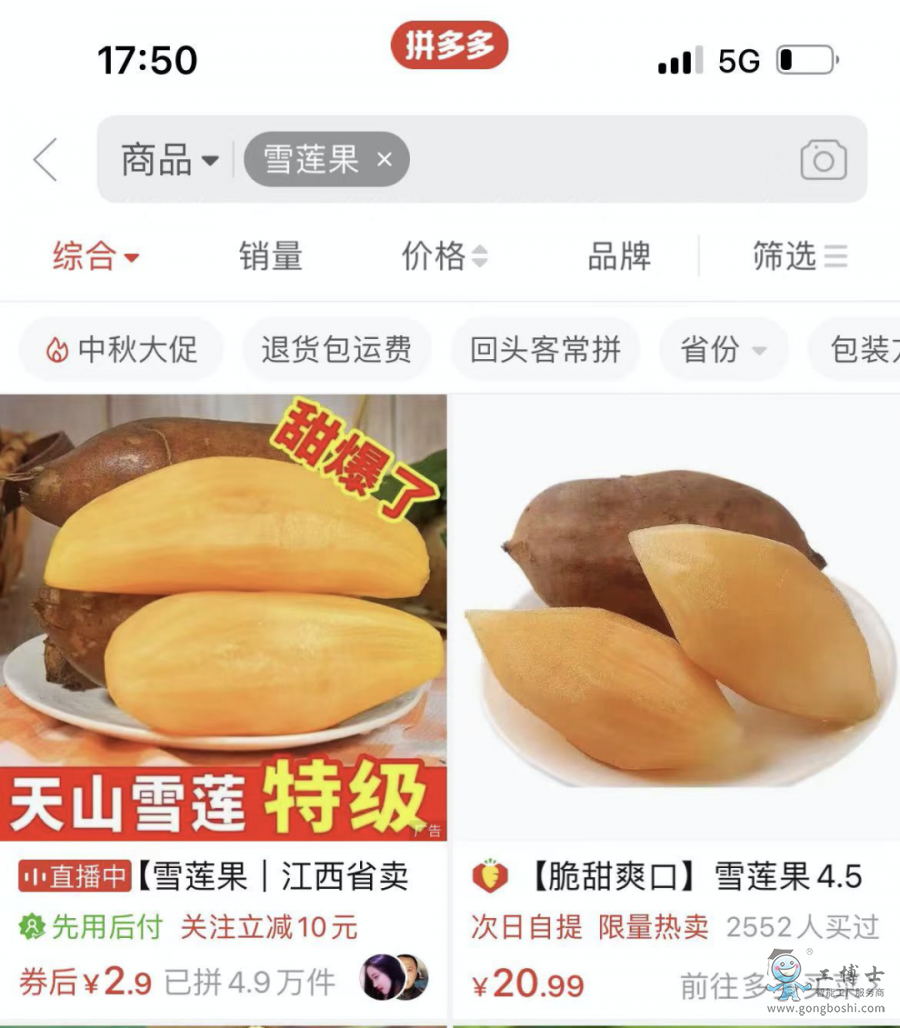The image size is (900, 1028).
Task: Click the flame icon on 中秋大促 chip
Action: [54, 349]
